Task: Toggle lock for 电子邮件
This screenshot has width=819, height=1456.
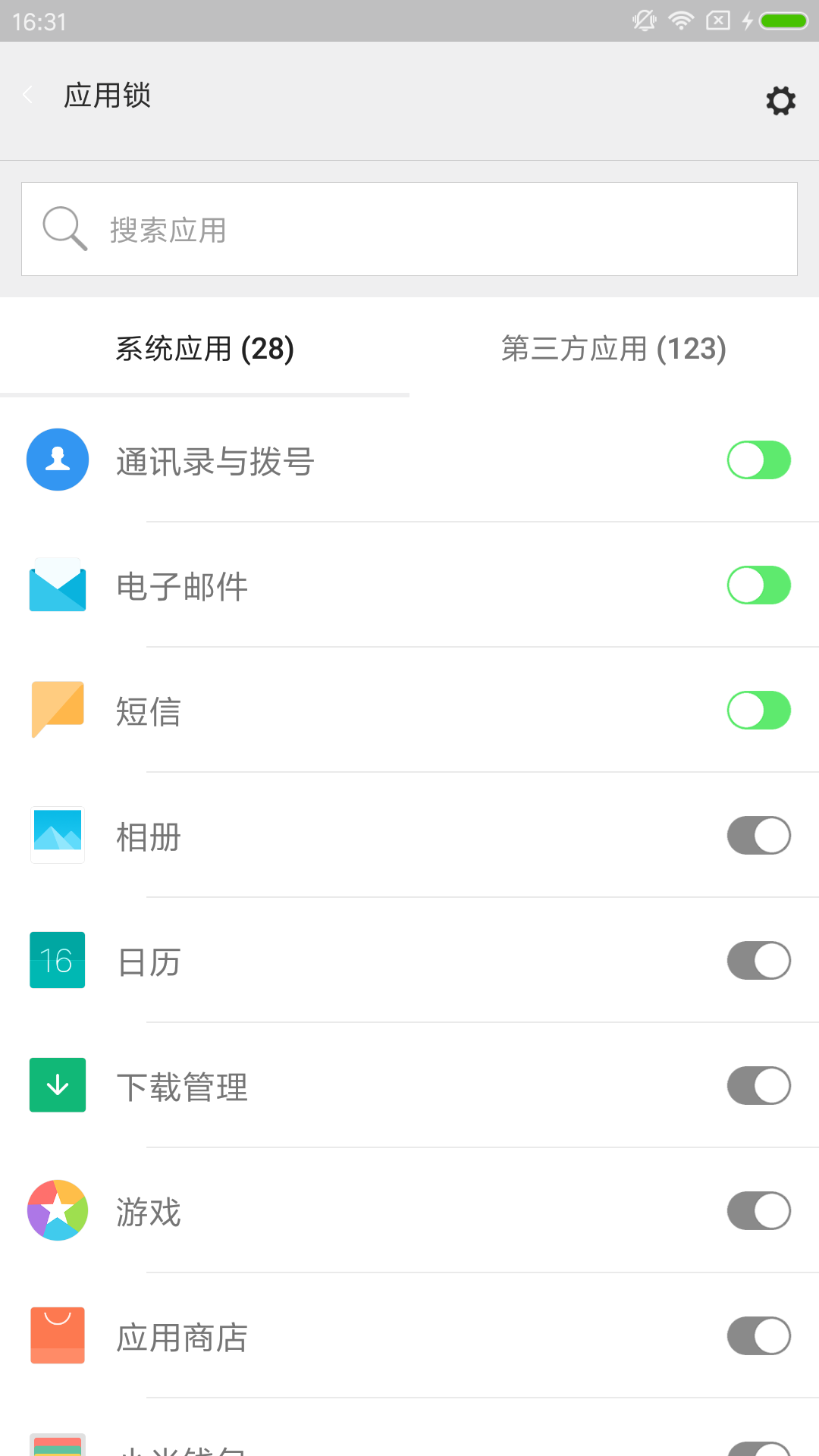Action: click(x=758, y=585)
